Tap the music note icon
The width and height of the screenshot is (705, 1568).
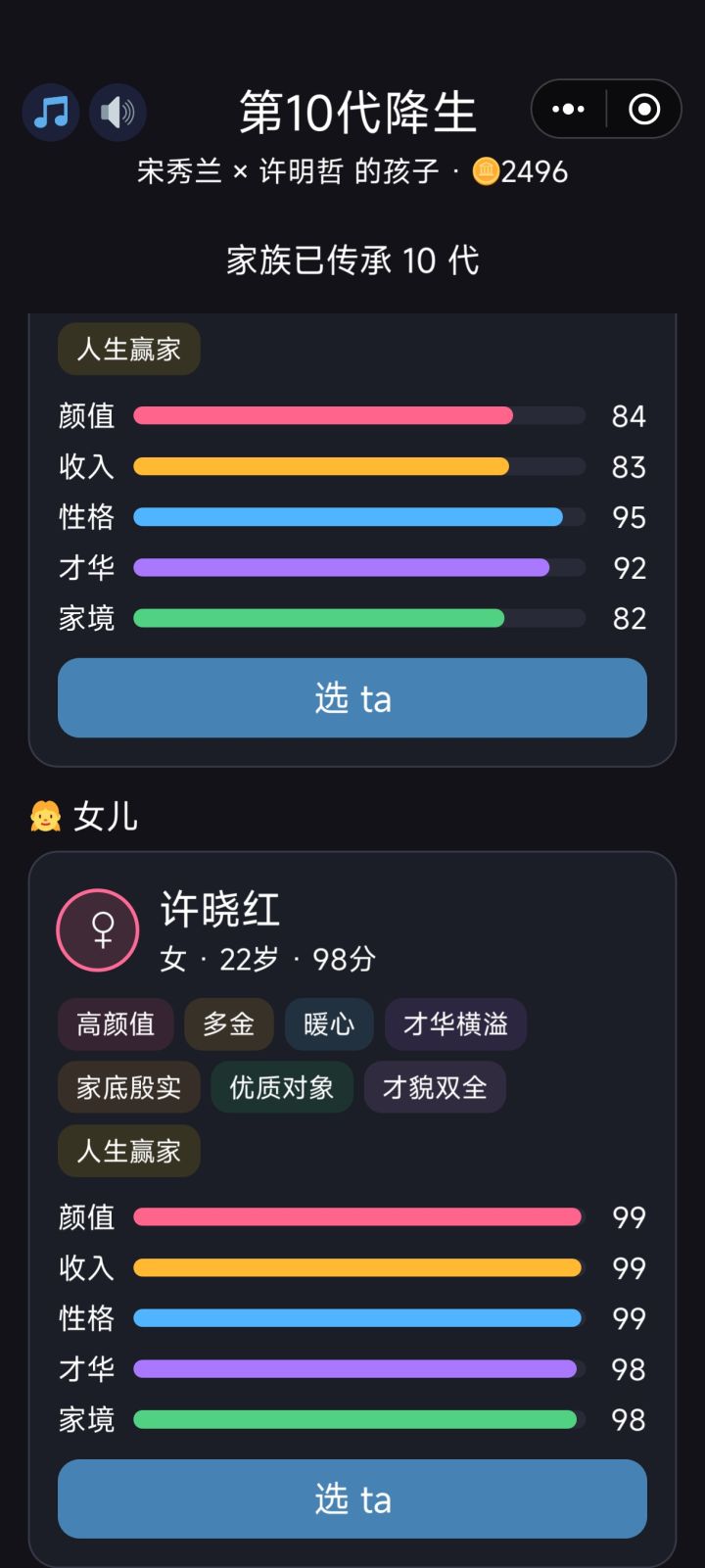(x=51, y=112)
